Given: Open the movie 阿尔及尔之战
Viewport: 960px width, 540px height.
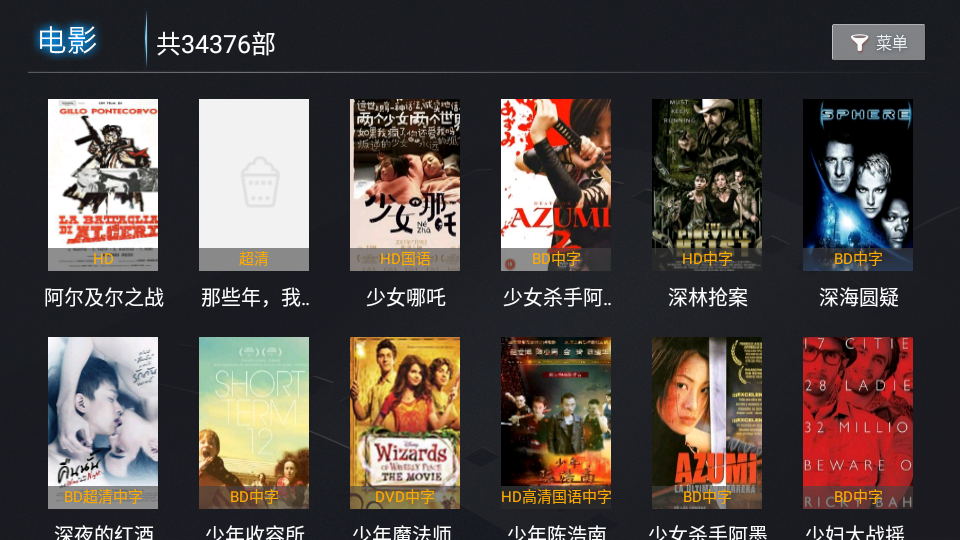Looking at the screenshot, I should tap(103, 185).
